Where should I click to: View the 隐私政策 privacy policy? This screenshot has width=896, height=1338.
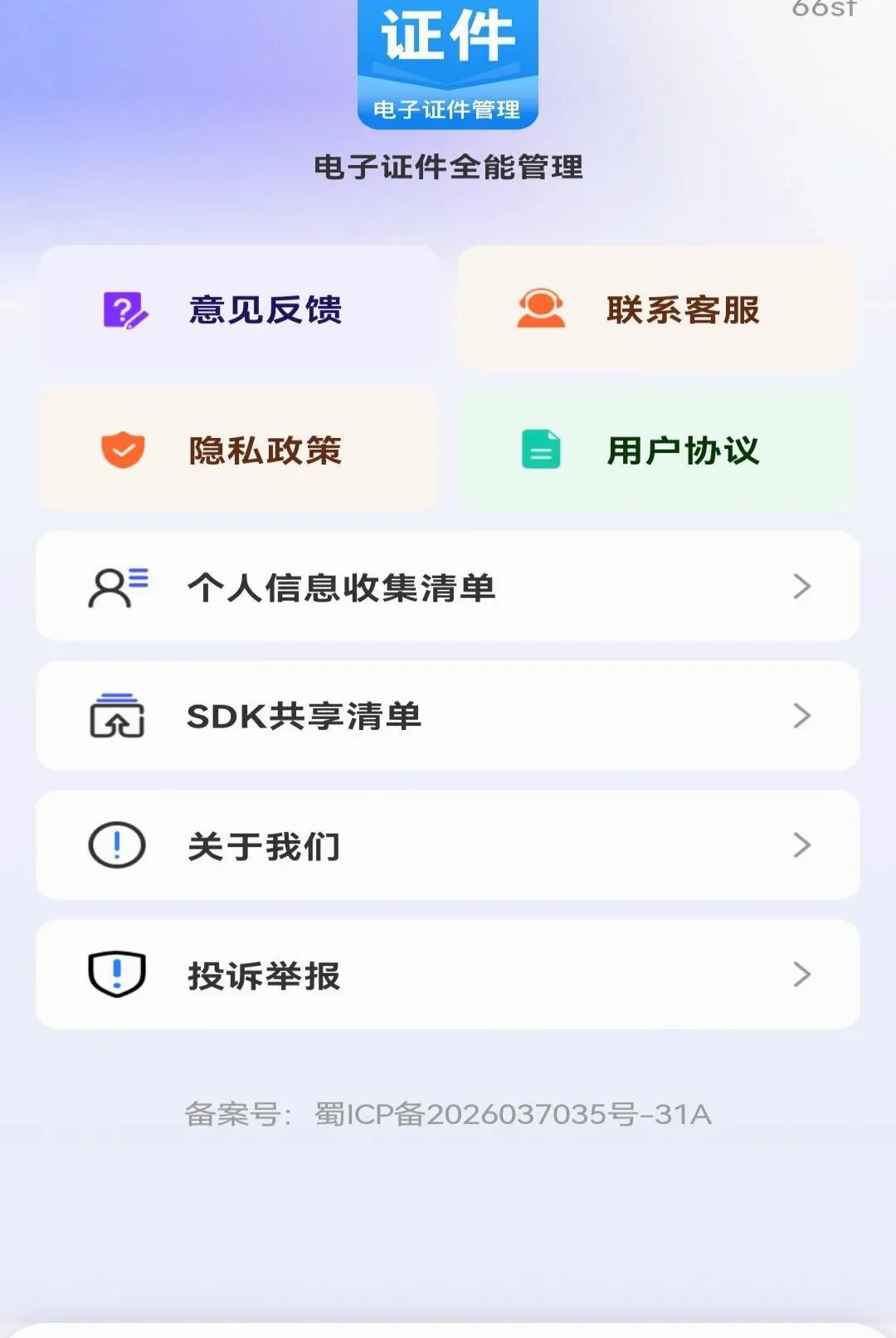[x=238, y=450]
